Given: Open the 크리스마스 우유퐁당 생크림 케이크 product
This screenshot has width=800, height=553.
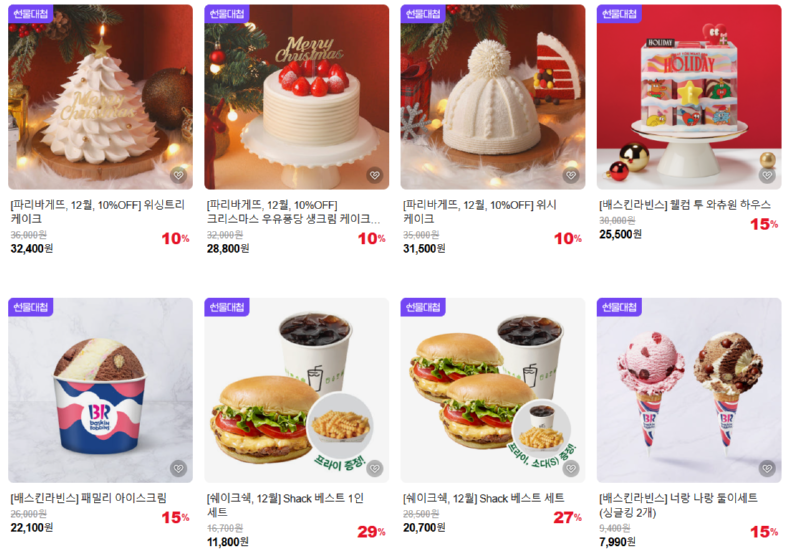Looking at the screenshot, I should tap(296, 97).
